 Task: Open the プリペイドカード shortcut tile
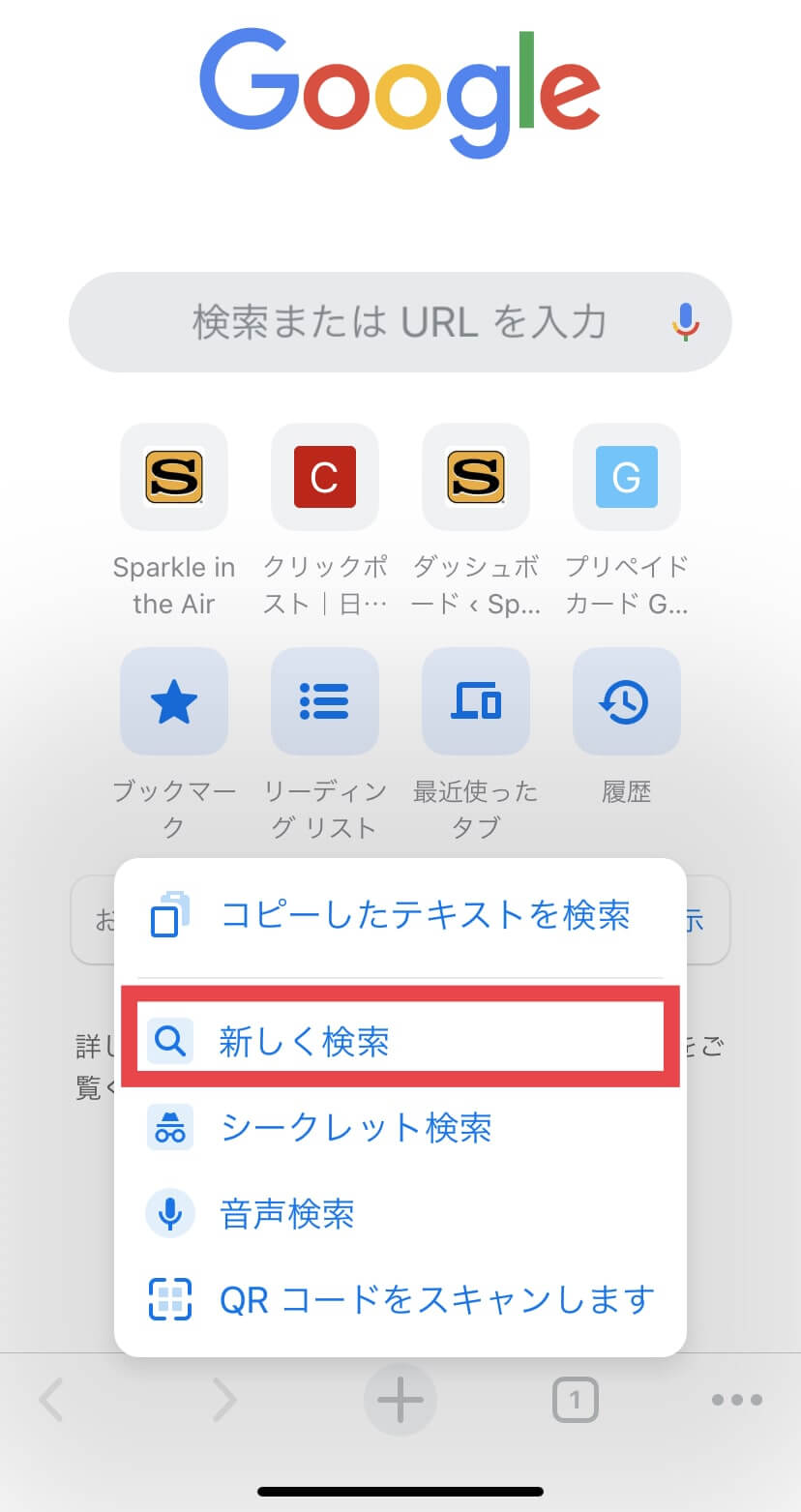[x=627, y=476]
